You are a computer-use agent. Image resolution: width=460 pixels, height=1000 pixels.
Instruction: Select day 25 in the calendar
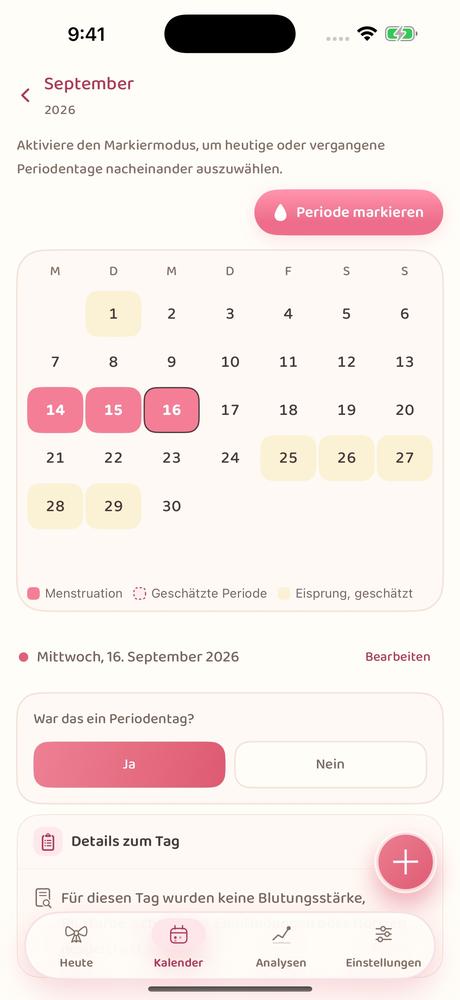[x=288, y=458]
